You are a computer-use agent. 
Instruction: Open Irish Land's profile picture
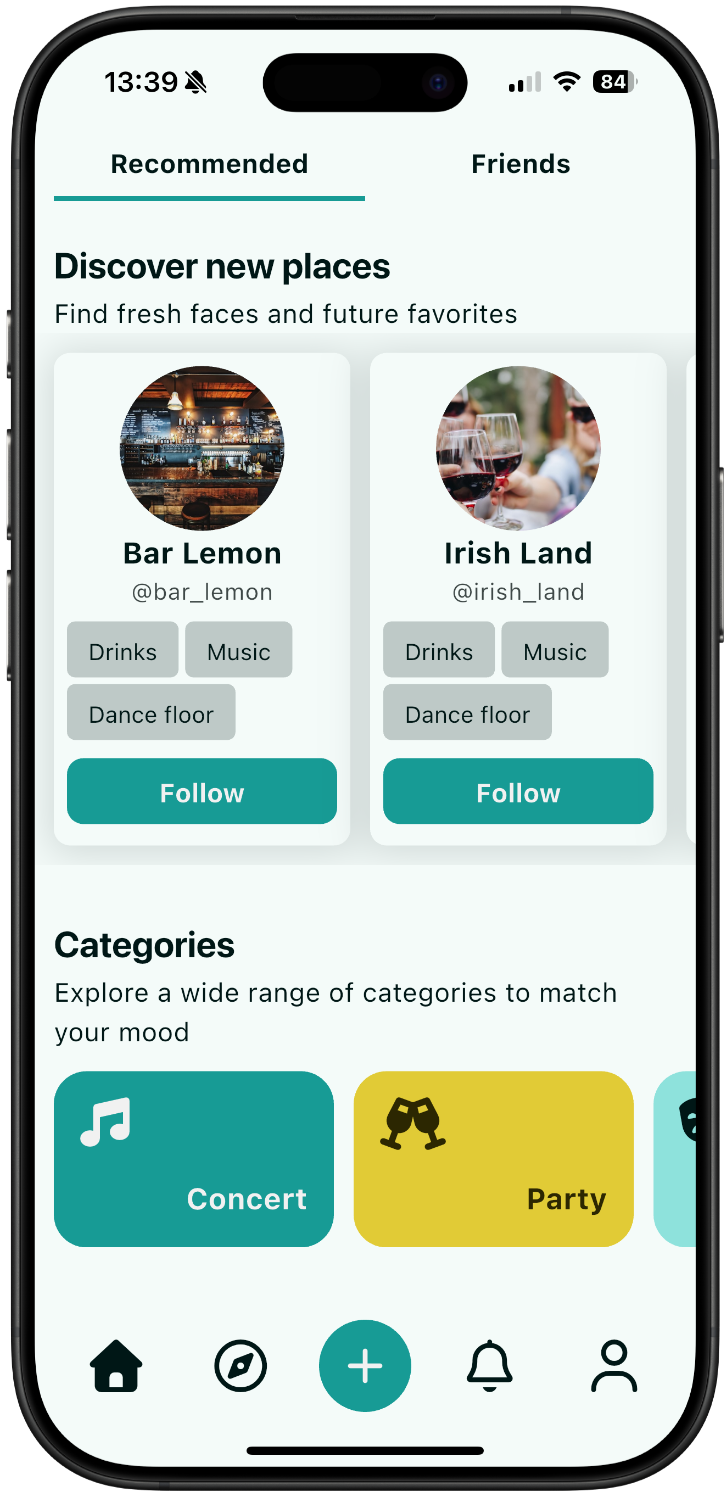[518, 447]
